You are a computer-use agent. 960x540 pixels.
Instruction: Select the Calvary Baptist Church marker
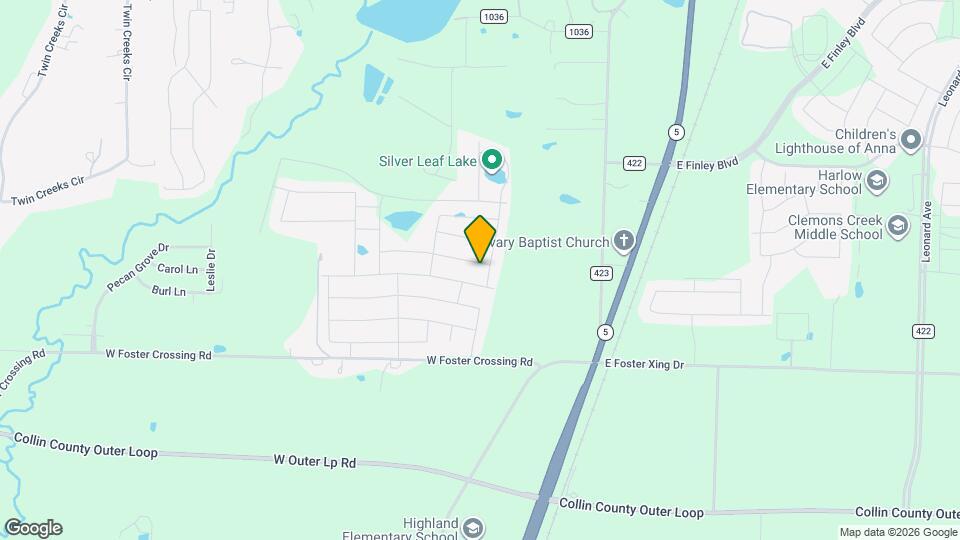624,239
